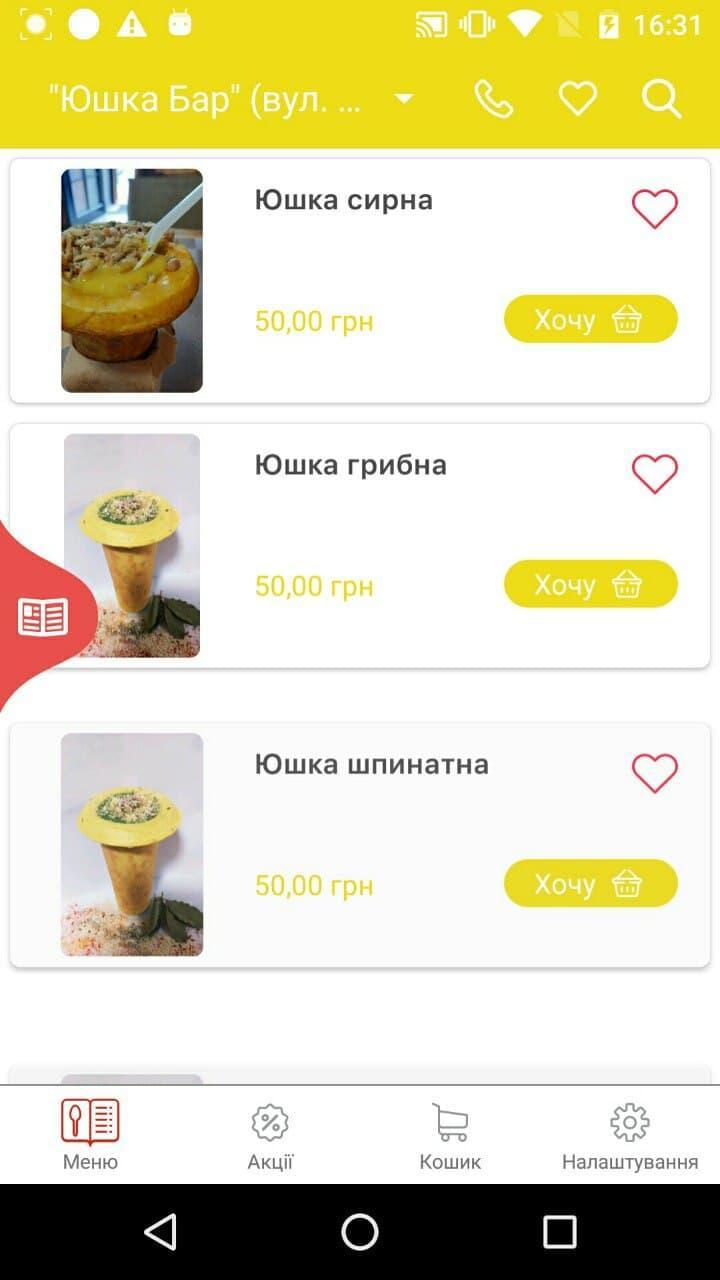The width and height of the screenshot is (720, 1280).
Task: Open the red side menu tab
Action: pyautogui.click(x=42, y=617)
